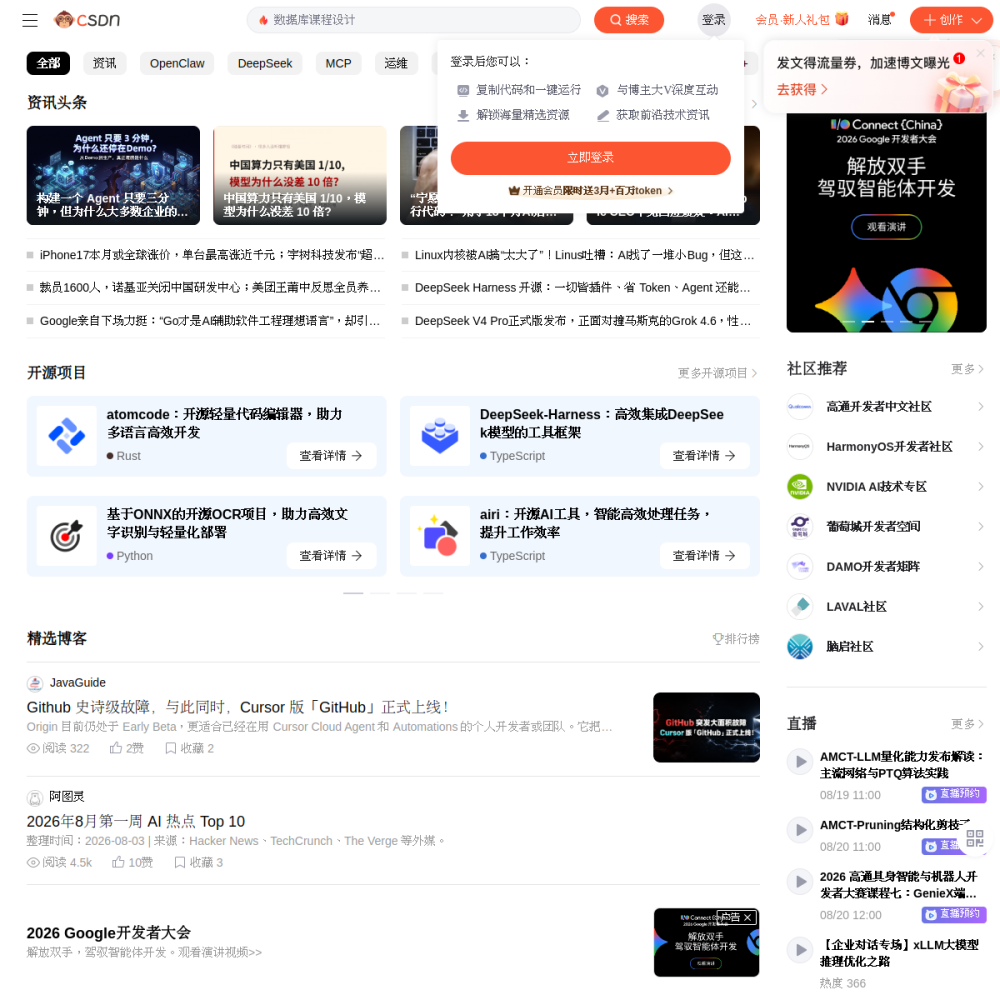View details for the atomcode project

tap(331, 455)
